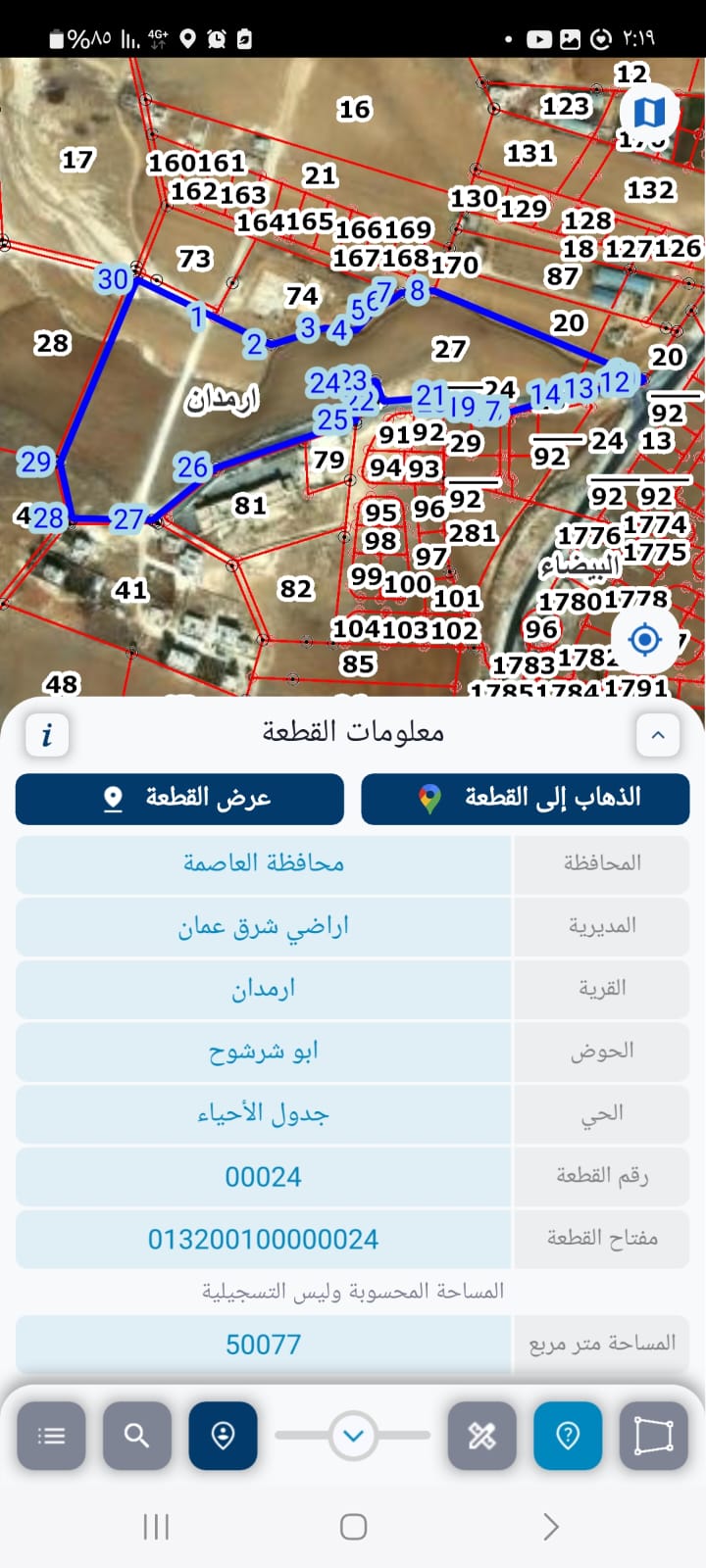706x1568 pixels.
Task: Collapse the panel with the up chevron
Action: 659,734
